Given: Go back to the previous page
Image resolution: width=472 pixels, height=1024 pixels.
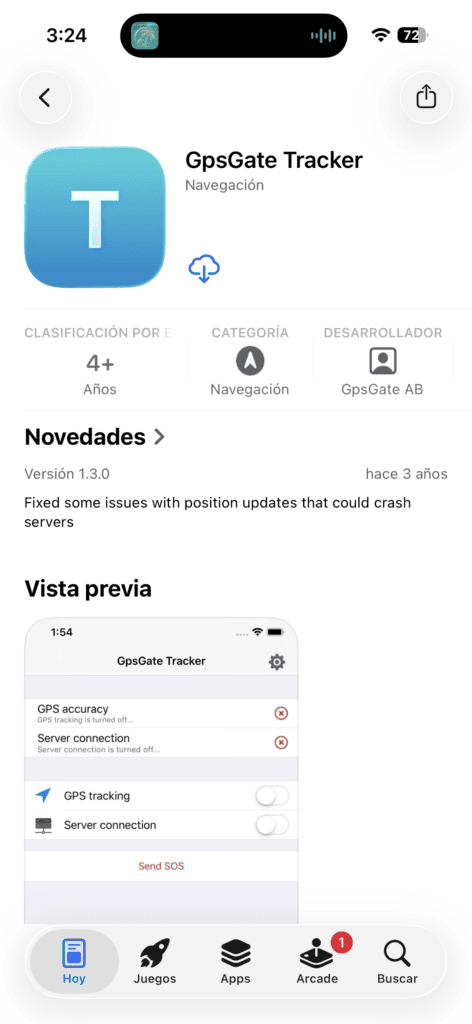Looking at the screenshot, I should 45,98.
